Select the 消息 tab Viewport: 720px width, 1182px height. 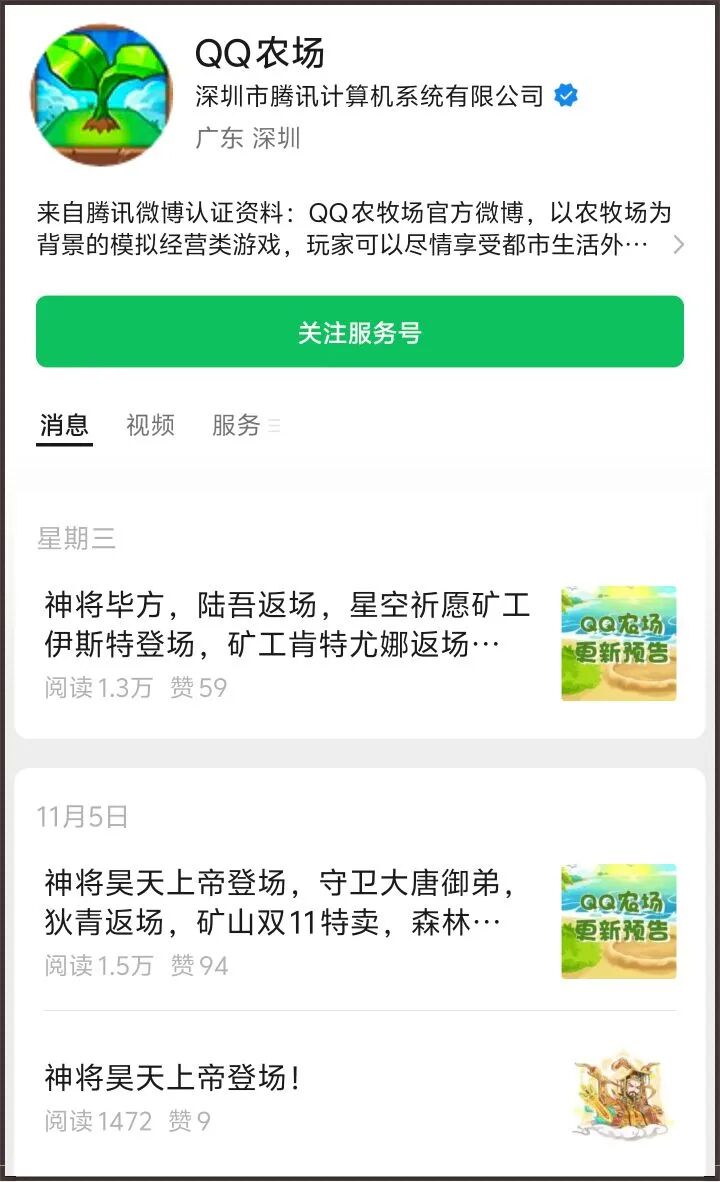click(64, 425)
